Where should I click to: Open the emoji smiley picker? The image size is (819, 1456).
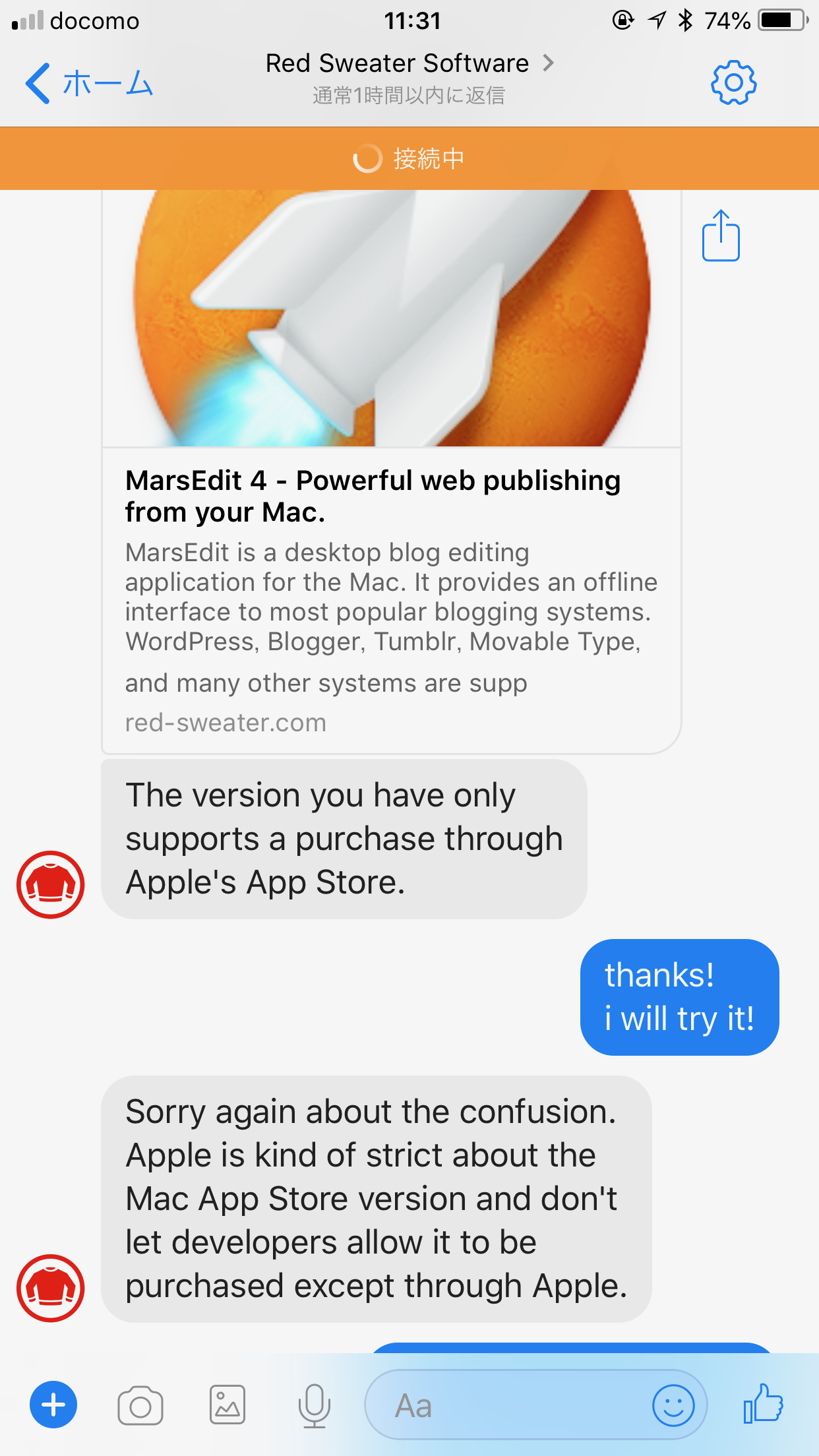(x=673, y=1405)
